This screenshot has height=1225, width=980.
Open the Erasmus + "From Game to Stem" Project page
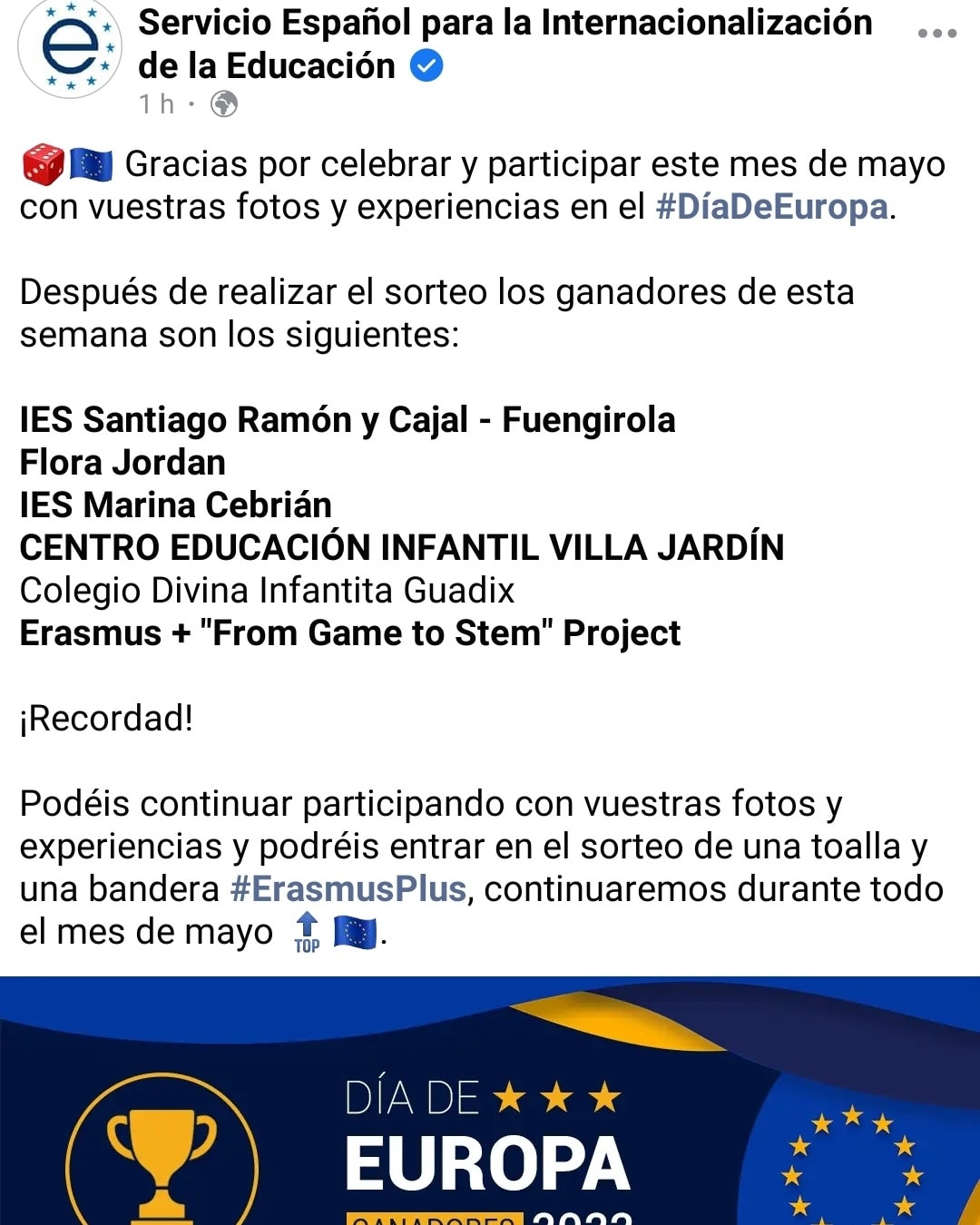(x=349, y=633)
